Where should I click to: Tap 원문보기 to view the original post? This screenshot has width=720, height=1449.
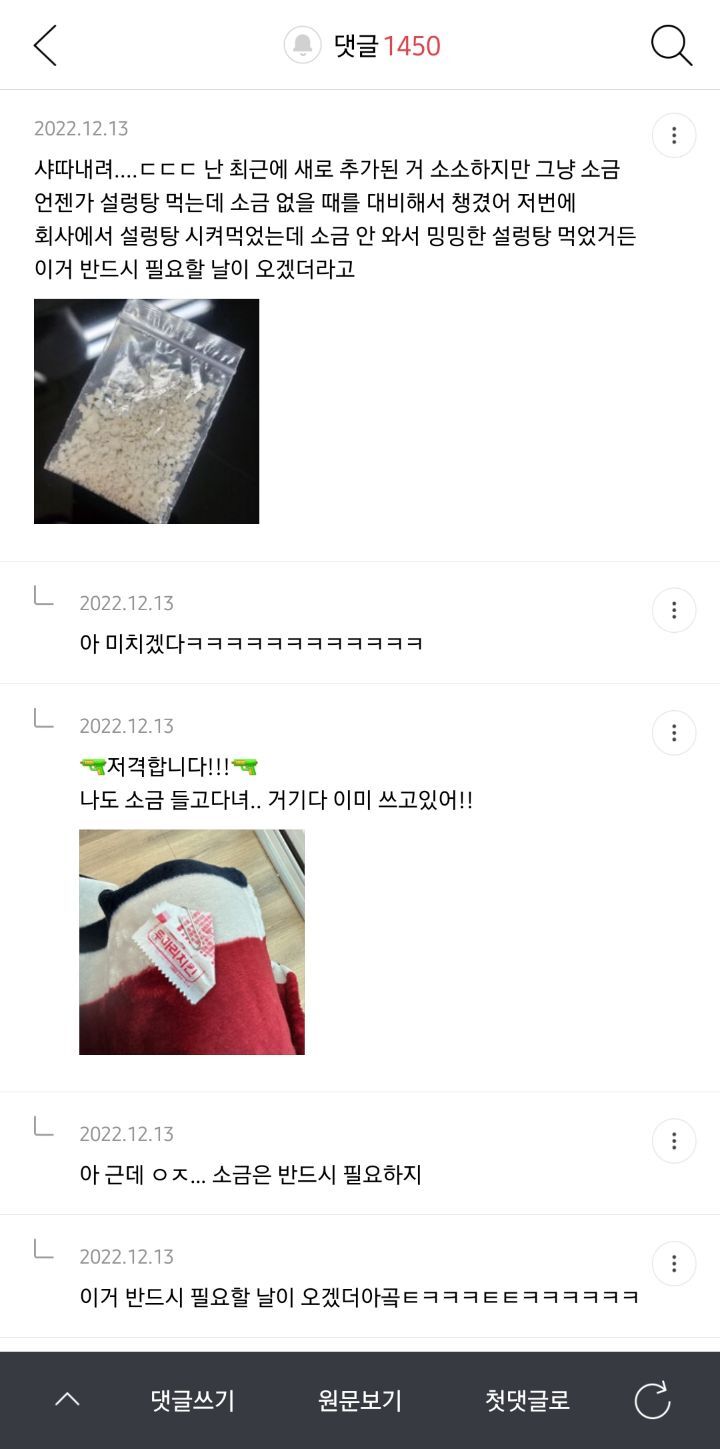(x=359, y=1400)
